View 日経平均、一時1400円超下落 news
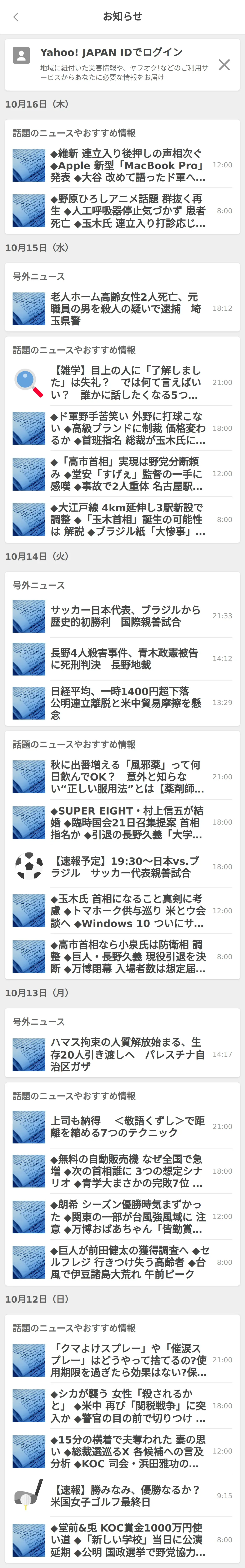The width and height of the screenshot is (245, 1568). [128, 702]
